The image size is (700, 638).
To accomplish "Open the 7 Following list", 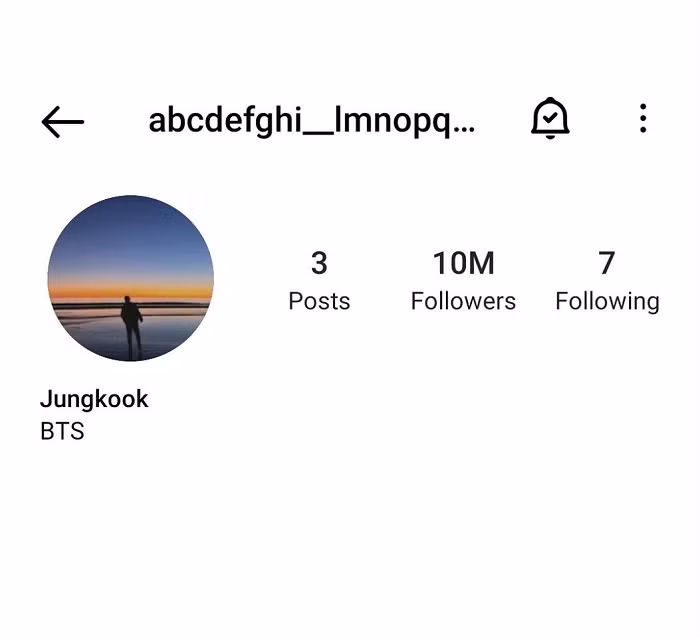I will 607,280.
